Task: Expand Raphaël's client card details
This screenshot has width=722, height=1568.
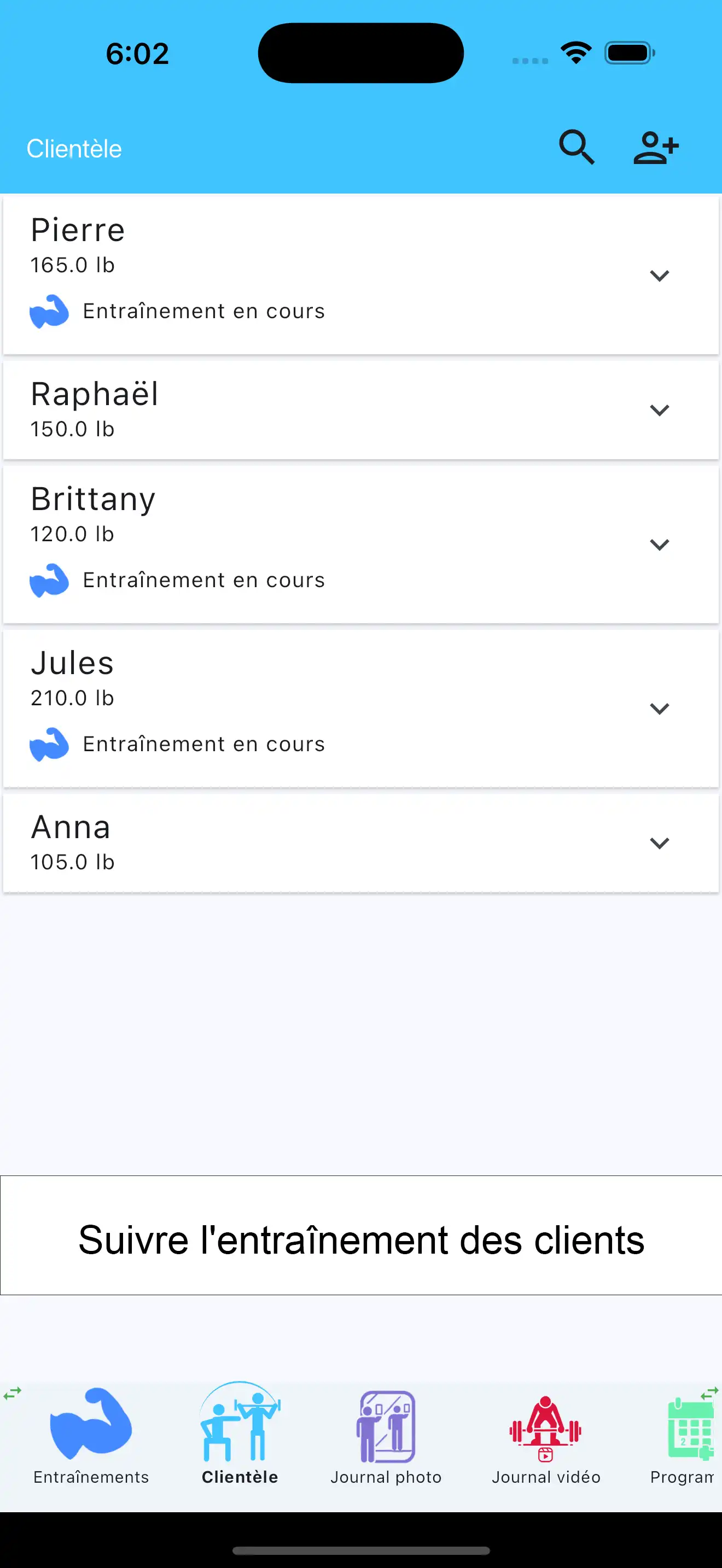Action: coord(659,409)
